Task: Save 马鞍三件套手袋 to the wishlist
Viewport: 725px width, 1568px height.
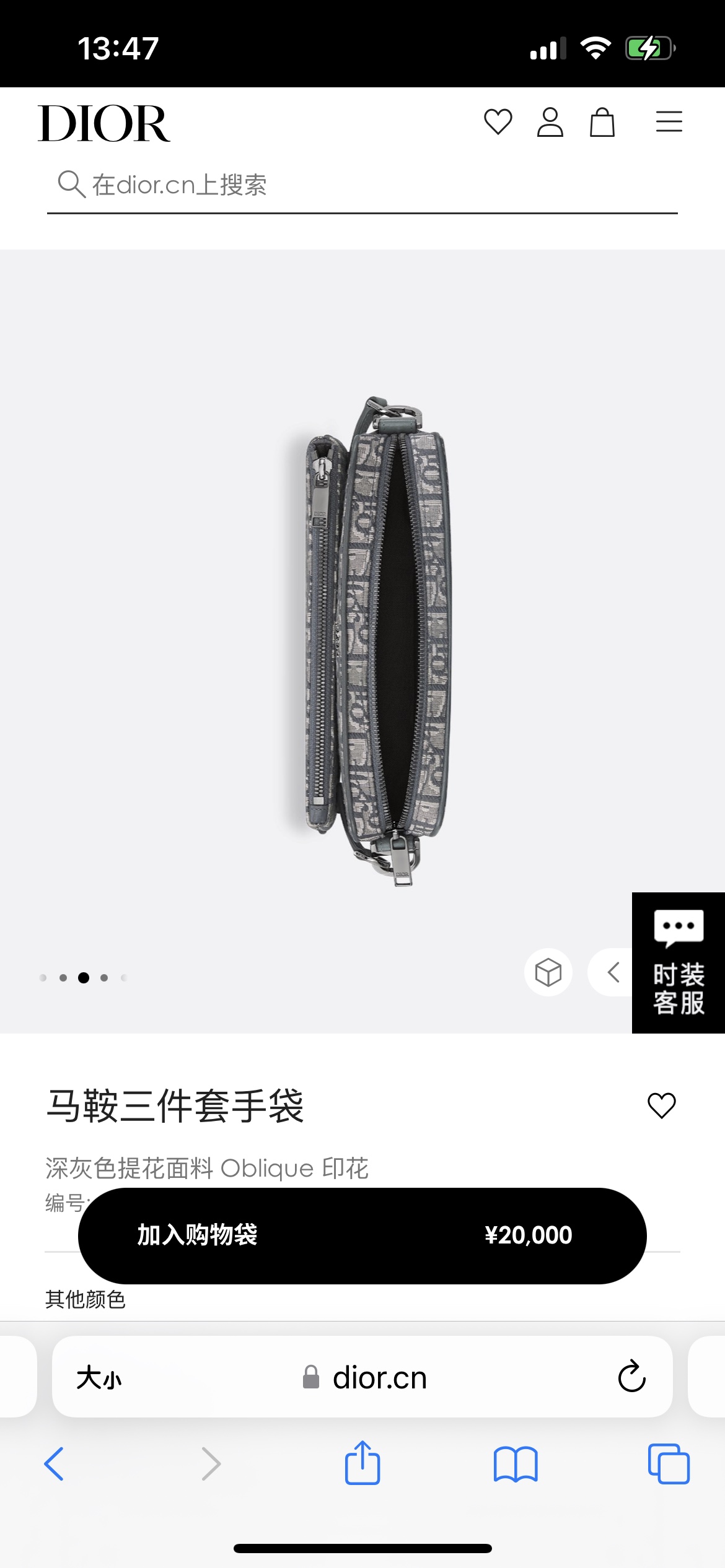Action: pos(661,1106)
